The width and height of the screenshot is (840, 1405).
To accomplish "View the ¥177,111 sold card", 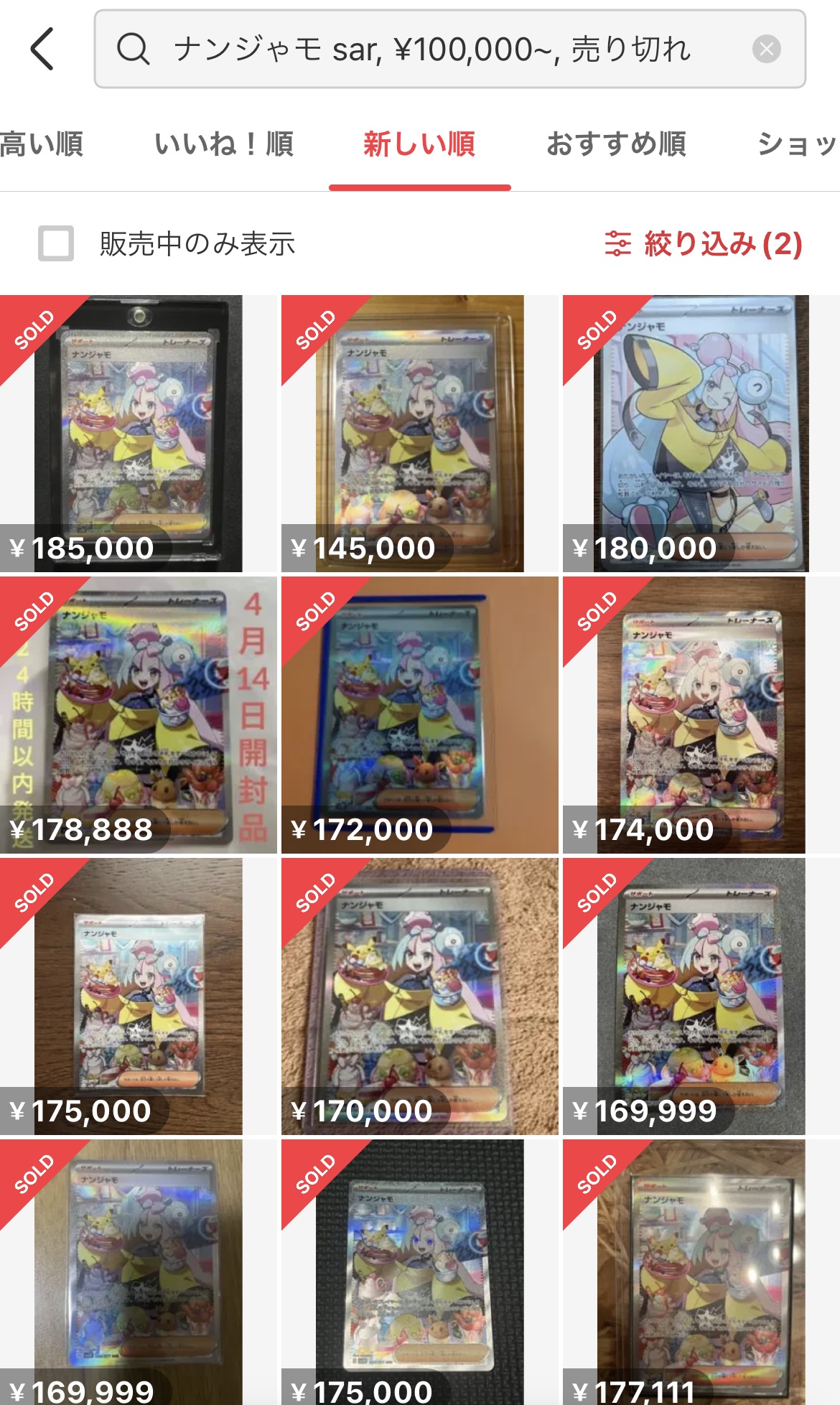I will [x=701, y=1271].
